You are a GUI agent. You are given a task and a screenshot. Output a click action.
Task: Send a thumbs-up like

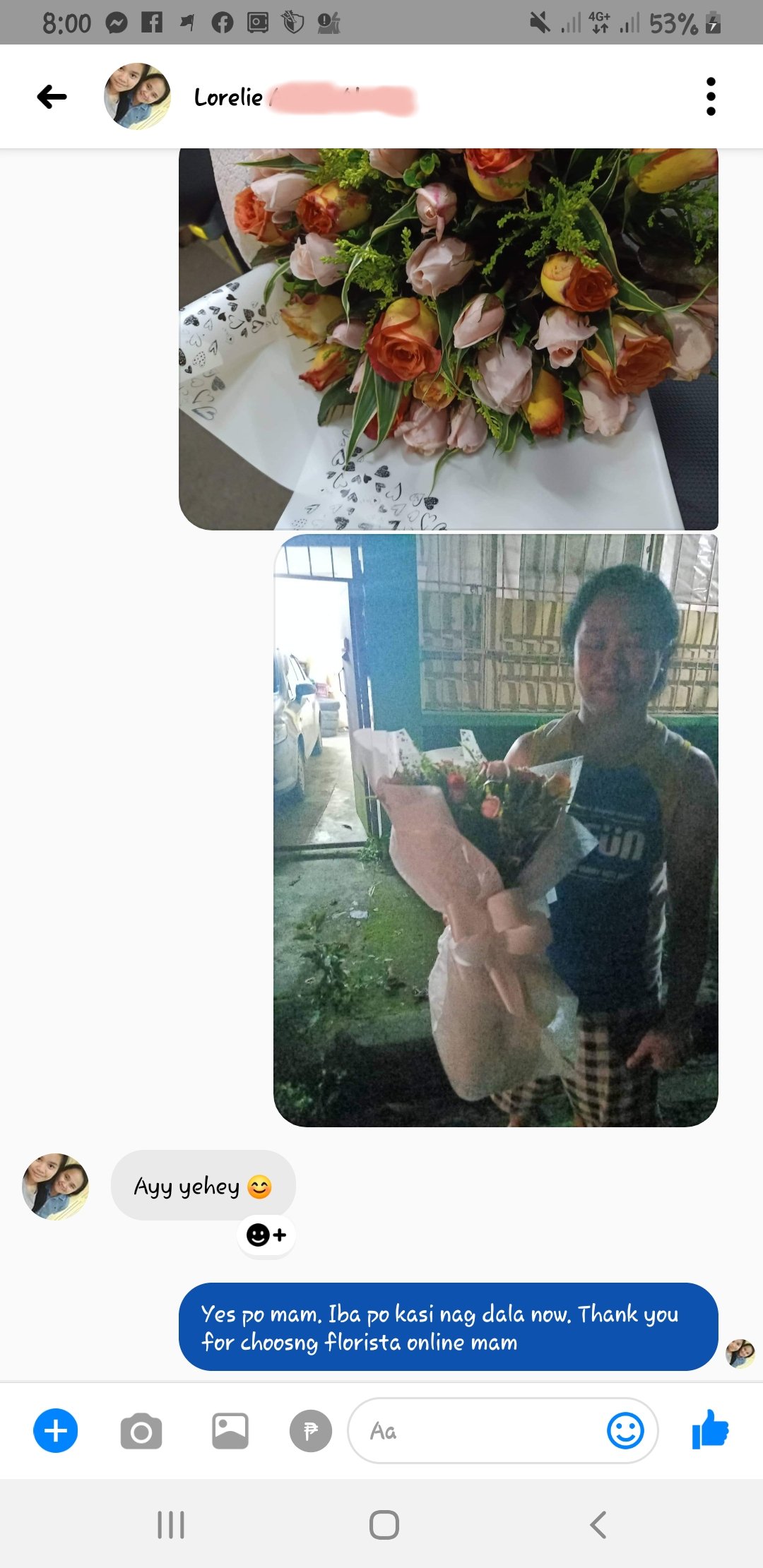pyautogui.click(x=710, y=1430)
